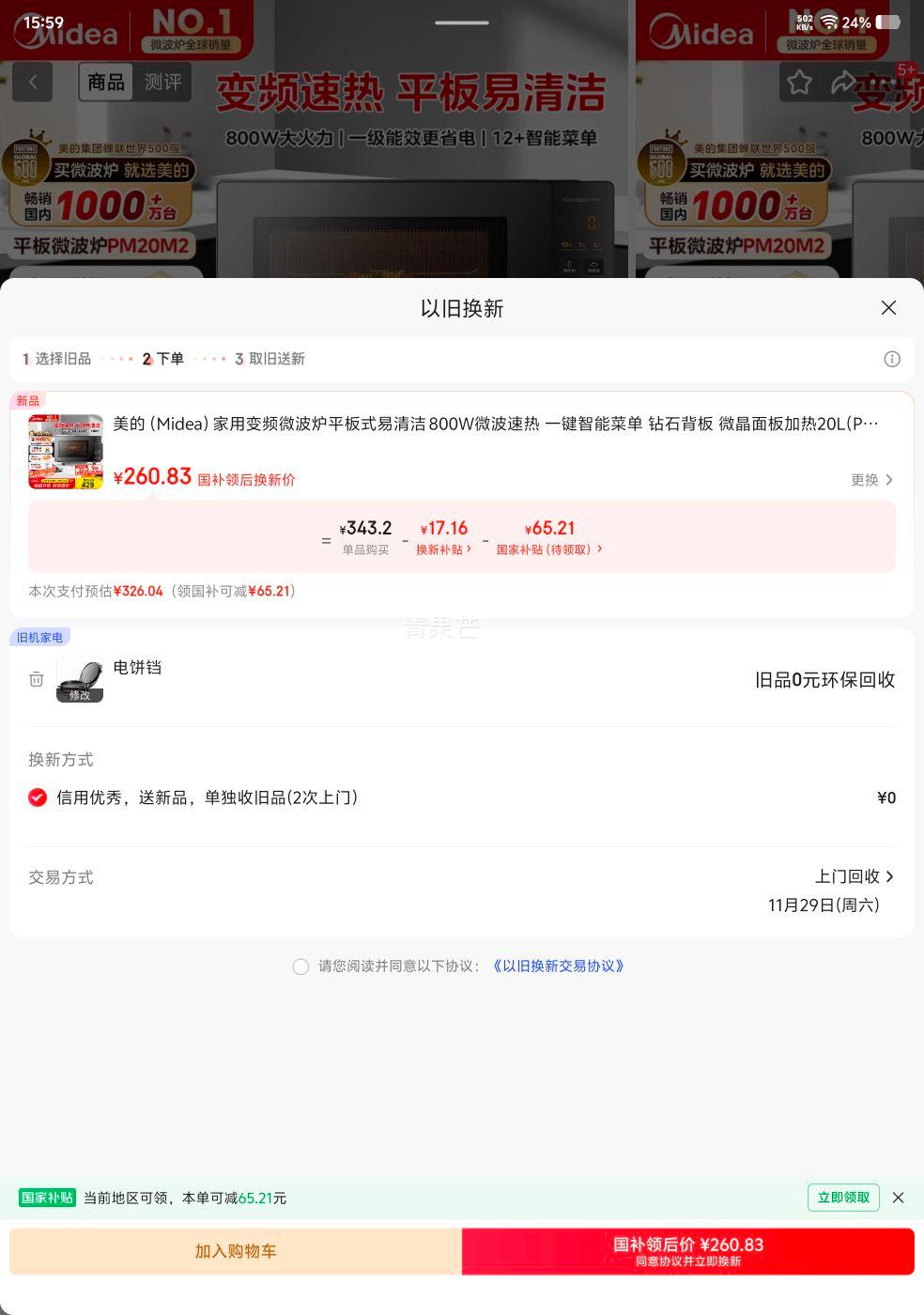Favorite the product via the star icon
Viewport: 924px width, 1315px height.
tap(799, 83)
